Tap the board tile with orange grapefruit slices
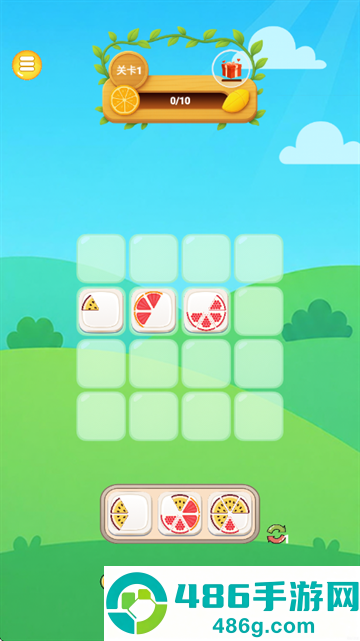This screenshot has width=360, height=641. pyautogui.click(x=154, y=311)
